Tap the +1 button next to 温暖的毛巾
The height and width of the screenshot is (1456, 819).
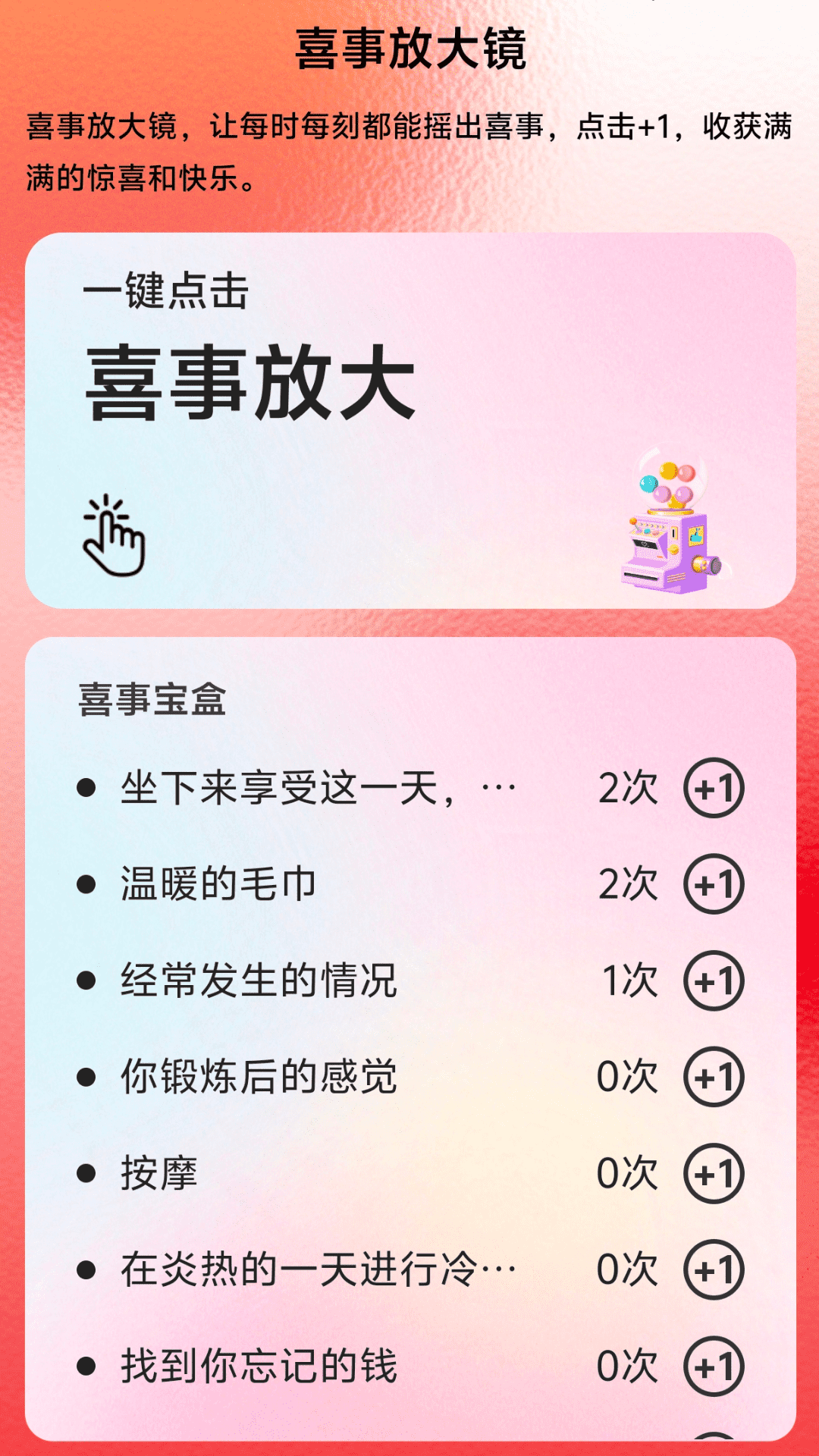point(715,883)
